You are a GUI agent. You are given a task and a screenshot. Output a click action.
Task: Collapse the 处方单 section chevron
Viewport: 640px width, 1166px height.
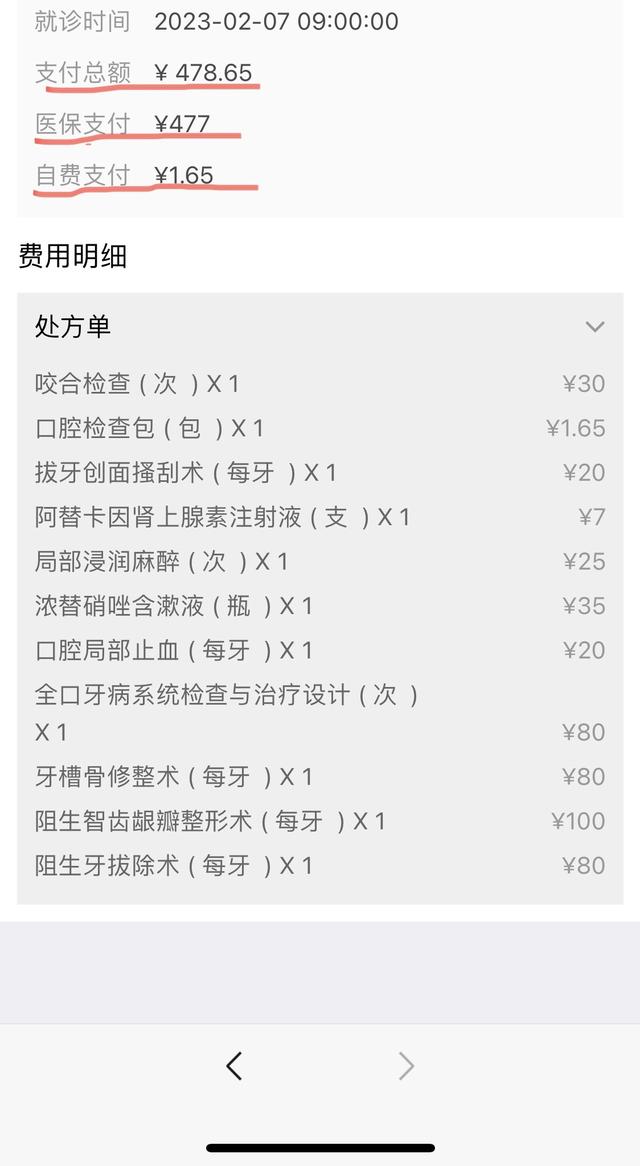coord(595,327)
